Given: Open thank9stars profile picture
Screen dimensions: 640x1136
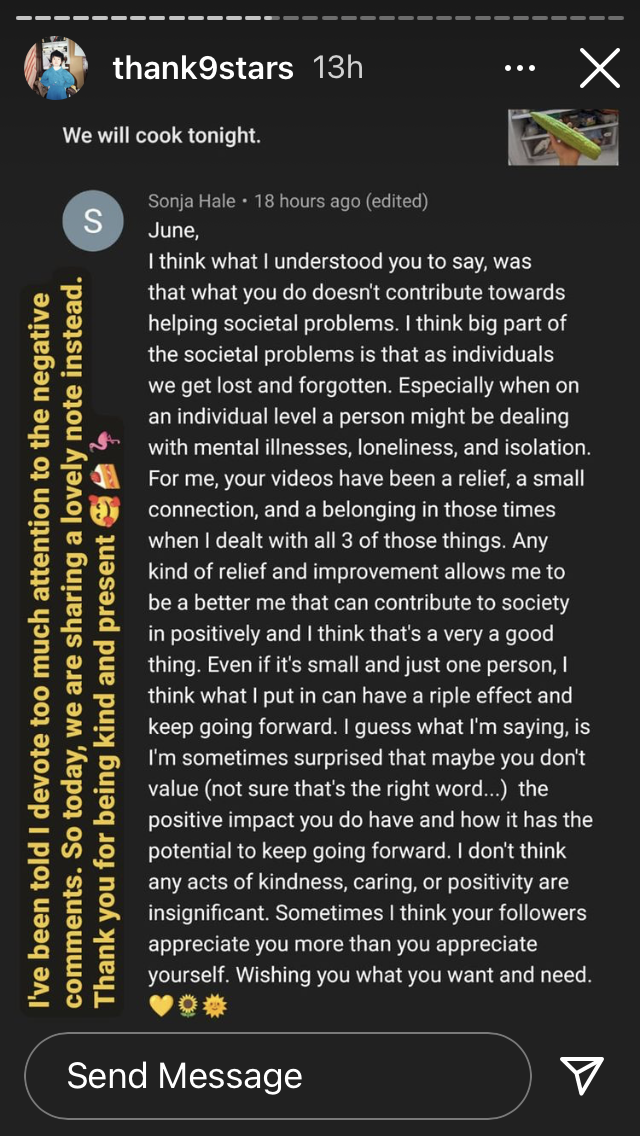Looking at the screenshot, I should coord(56,68).
